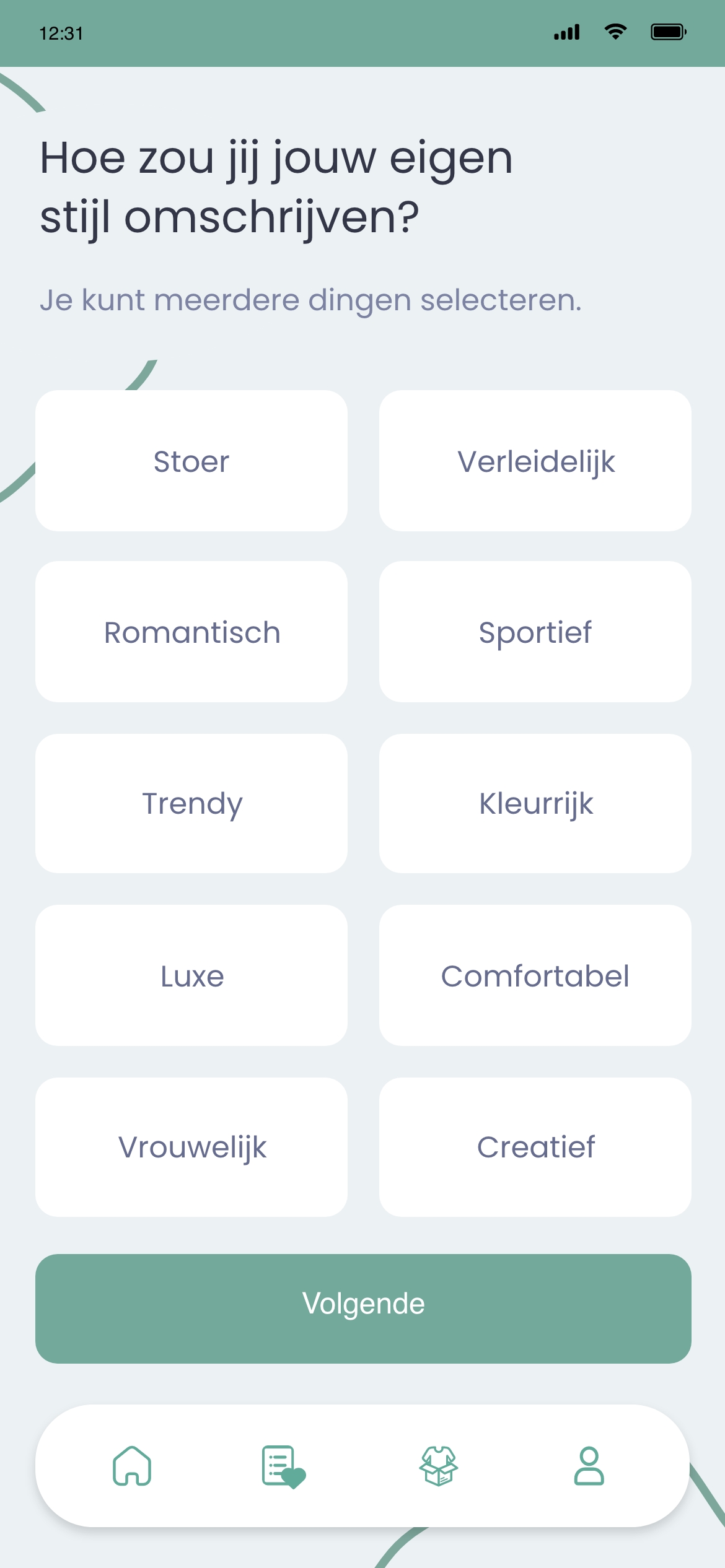This screenshot has width=725, height=1568.
Task: Select the Vrouwelijk option
Action: [191, 1147]
